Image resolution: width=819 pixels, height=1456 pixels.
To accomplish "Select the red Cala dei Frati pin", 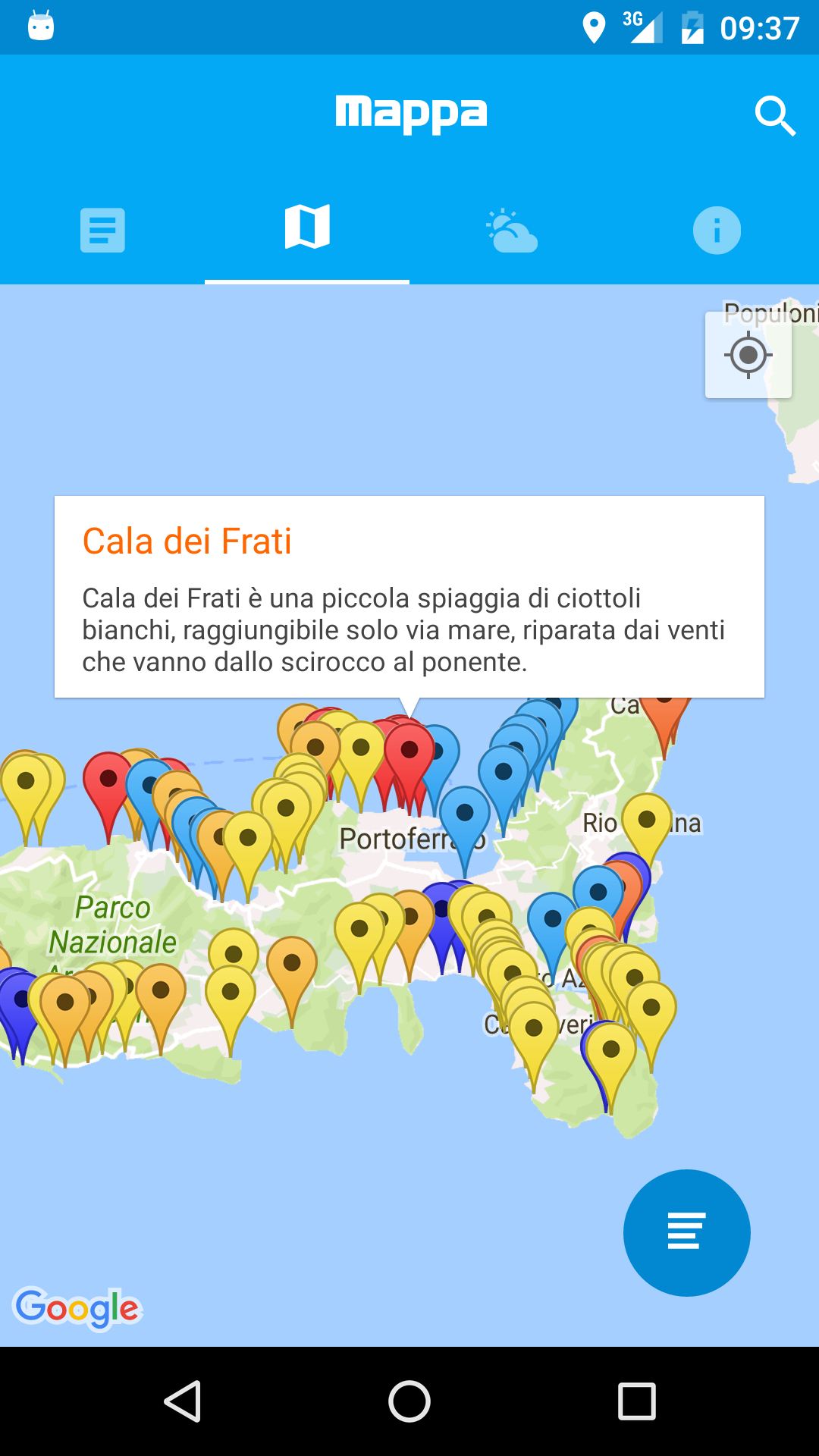I will click(409, 751).
